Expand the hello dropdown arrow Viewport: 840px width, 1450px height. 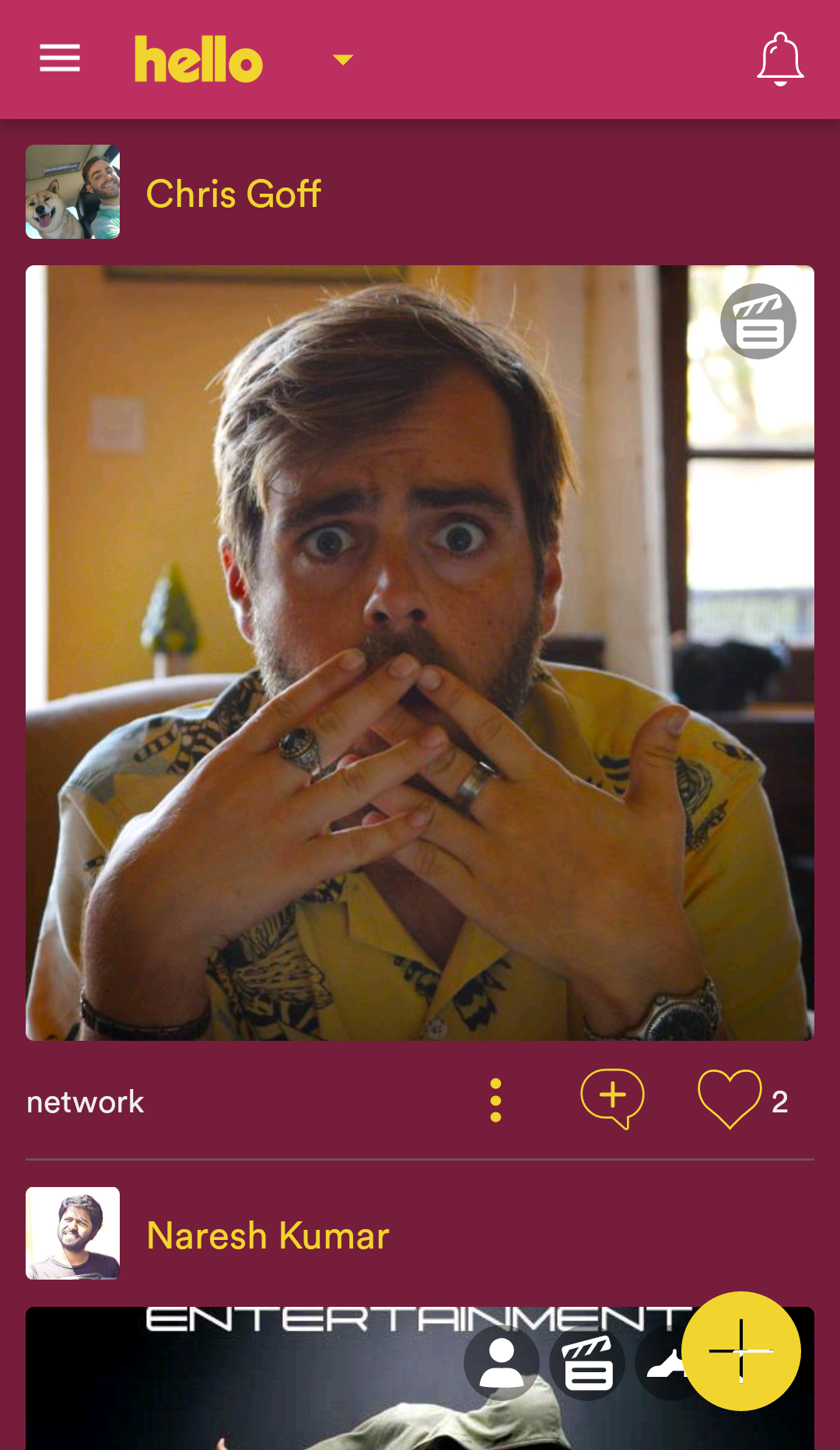click(343, 60)
